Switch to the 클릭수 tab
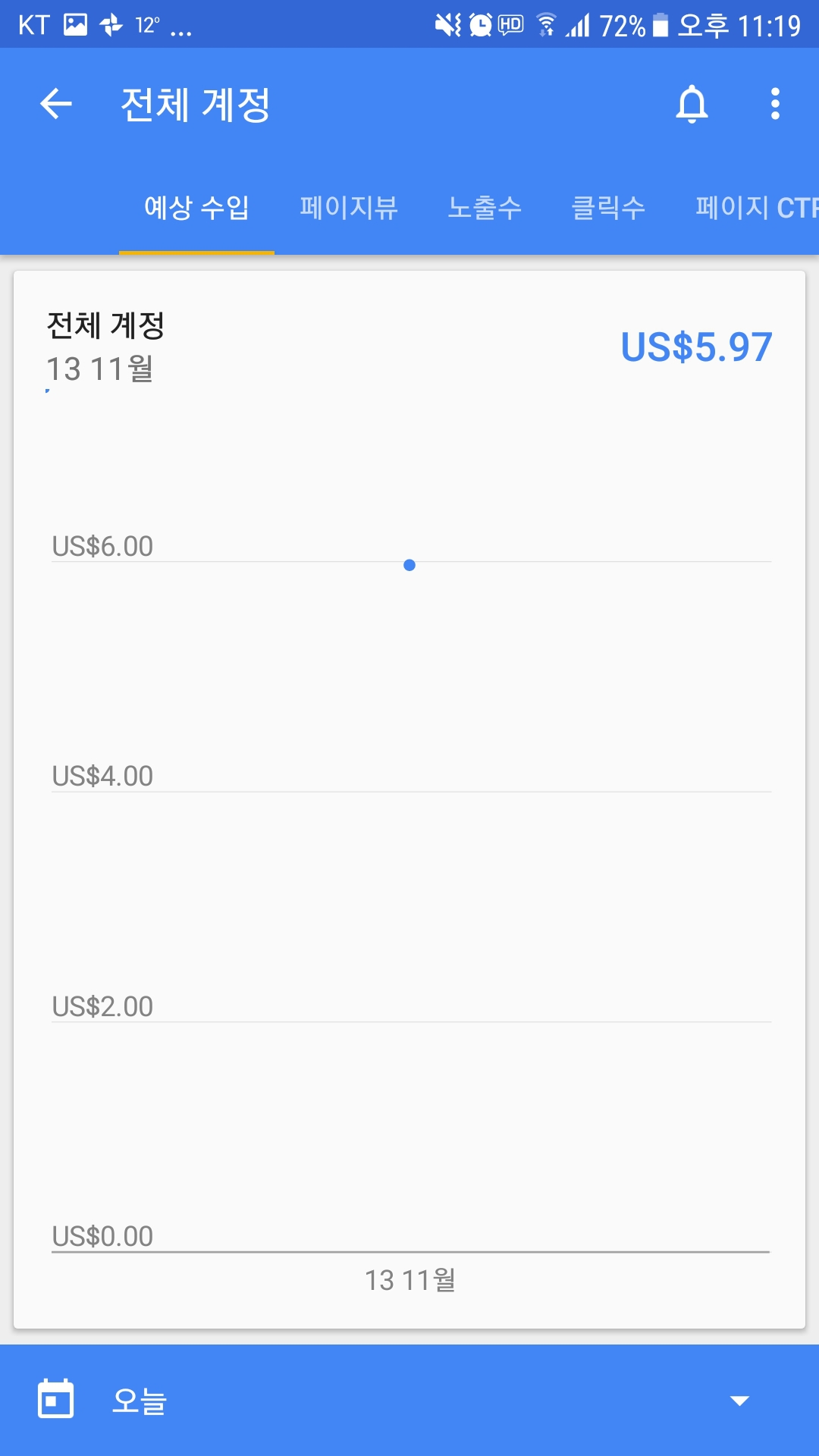 coord(608,207)
